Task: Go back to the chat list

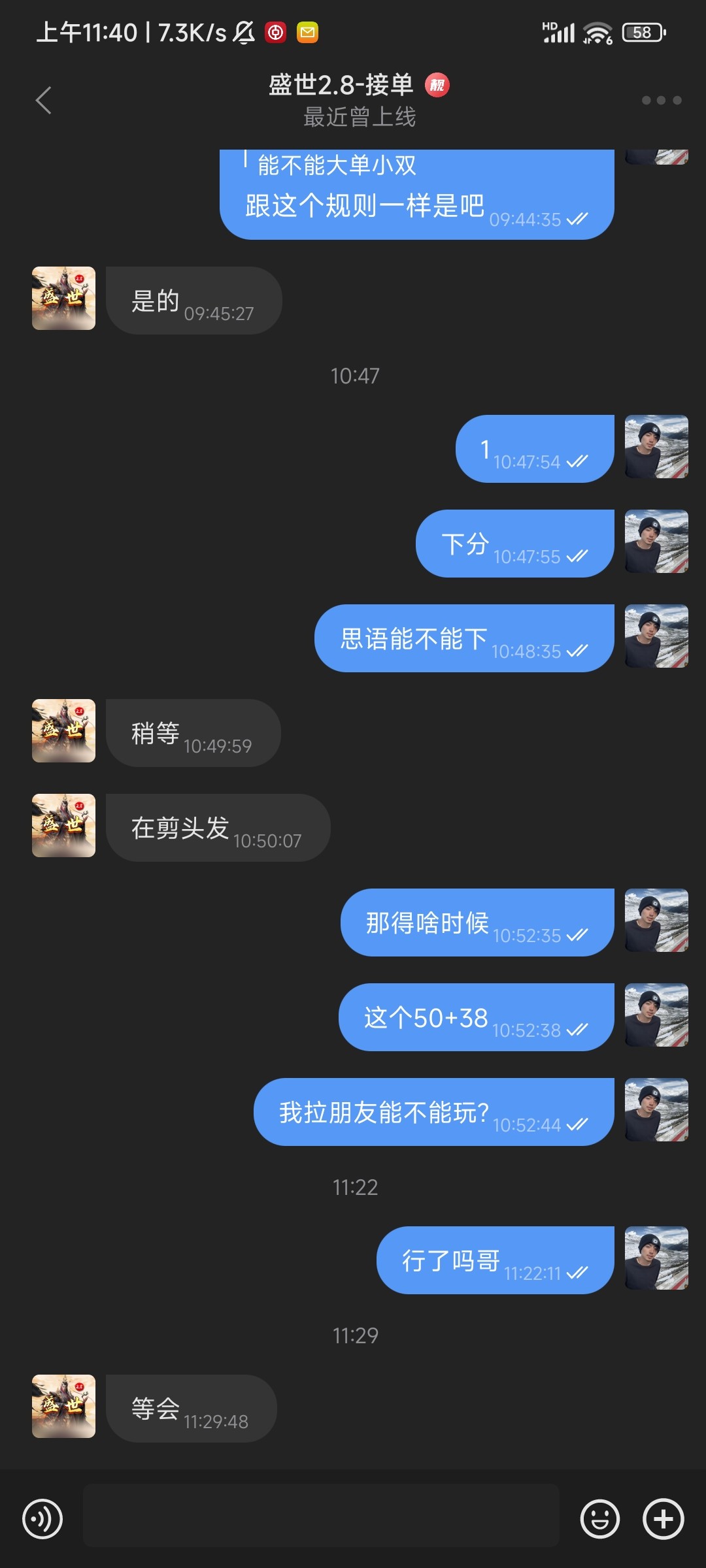Action: 43,101
